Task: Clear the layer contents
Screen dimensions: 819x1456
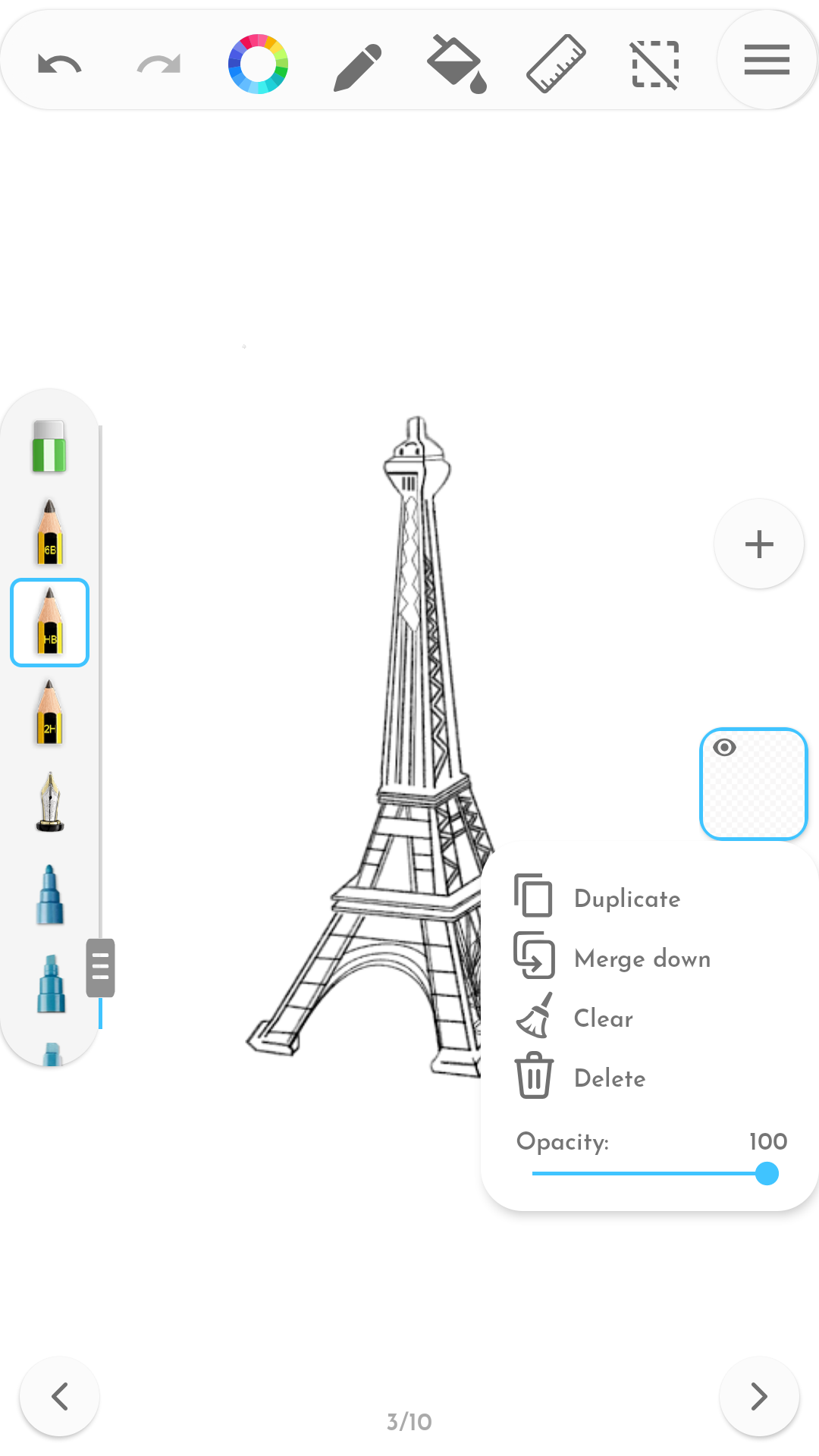Action: [603, 1018]
